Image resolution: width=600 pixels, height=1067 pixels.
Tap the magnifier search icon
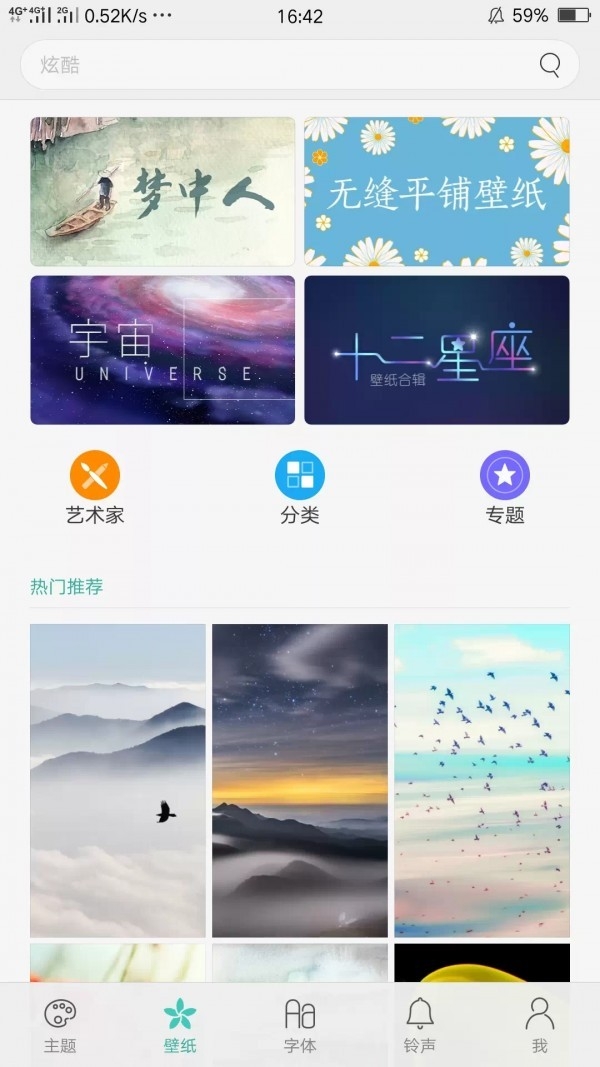tap(550, 65)
